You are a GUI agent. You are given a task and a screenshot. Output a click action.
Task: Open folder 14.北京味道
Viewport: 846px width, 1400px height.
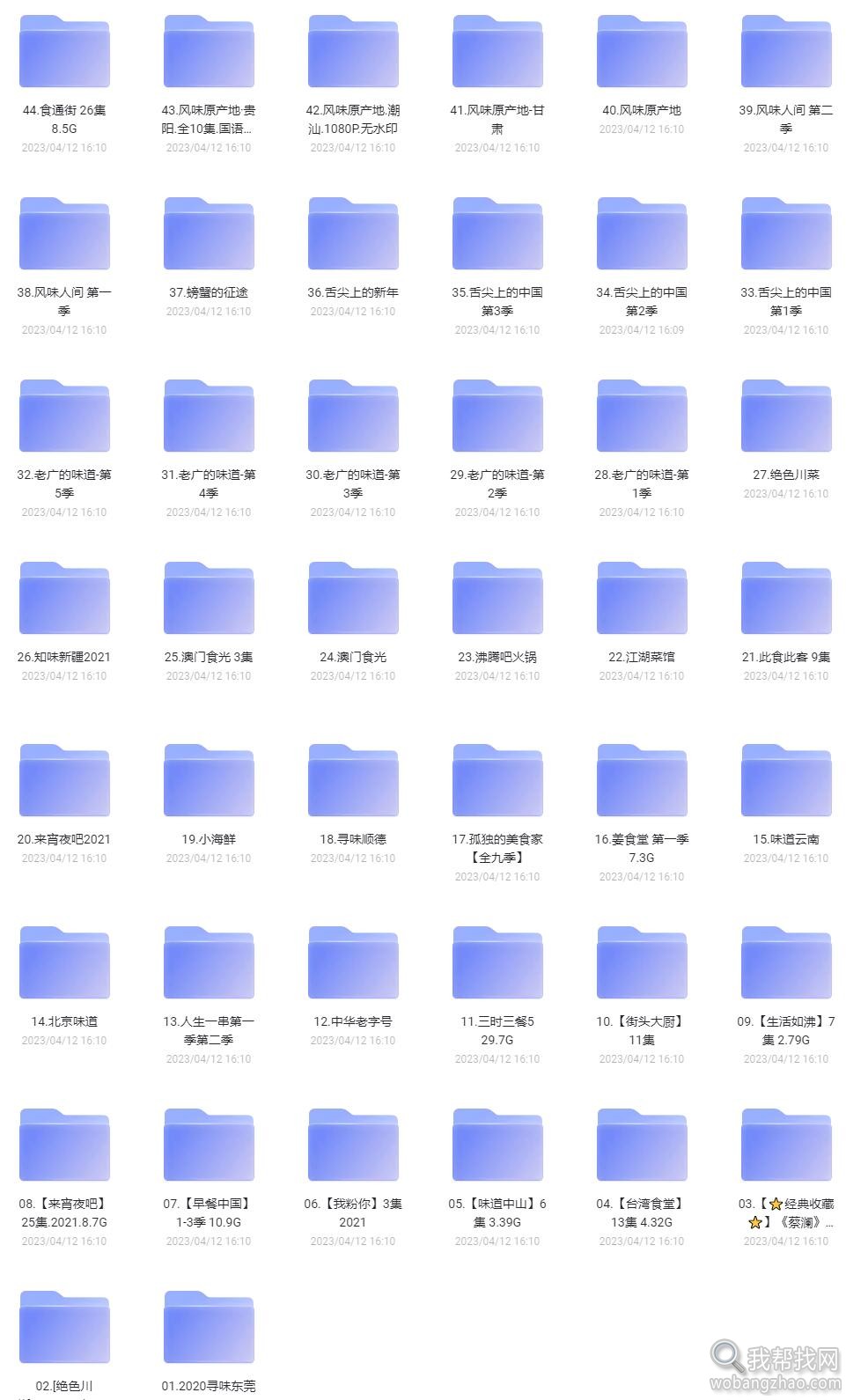click(x=64, y=964)
